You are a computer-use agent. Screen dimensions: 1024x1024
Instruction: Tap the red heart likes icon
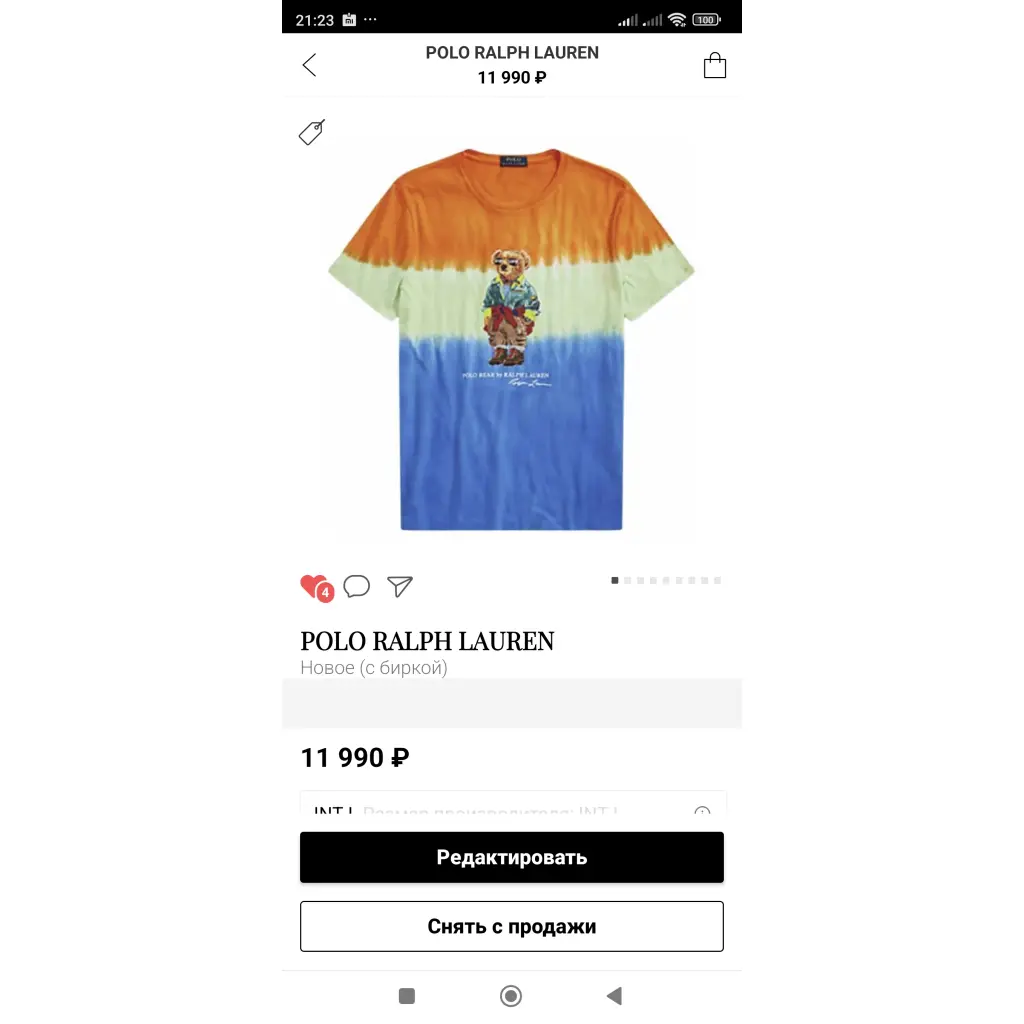[x=315, y=587]
